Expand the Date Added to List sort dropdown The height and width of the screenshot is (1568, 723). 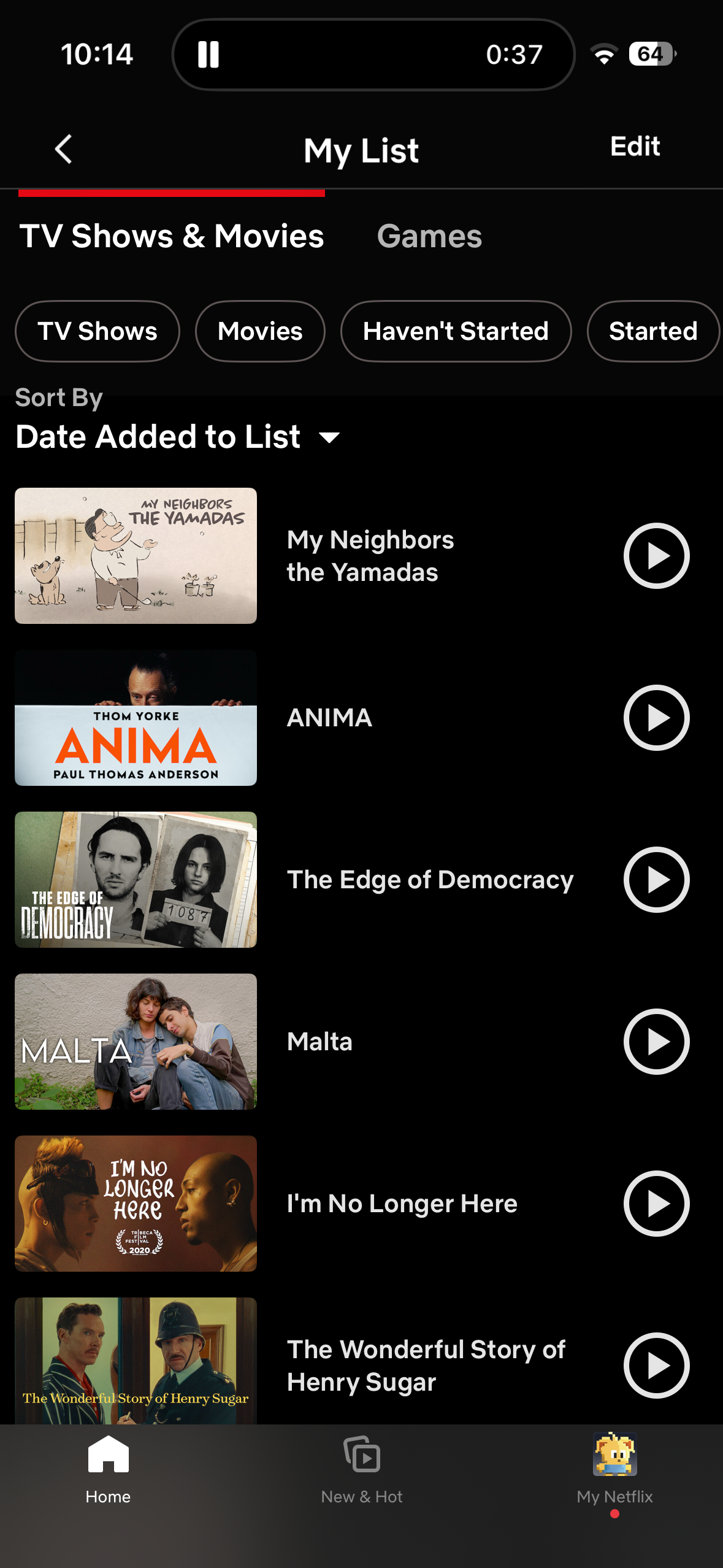[x=178, y=437]
